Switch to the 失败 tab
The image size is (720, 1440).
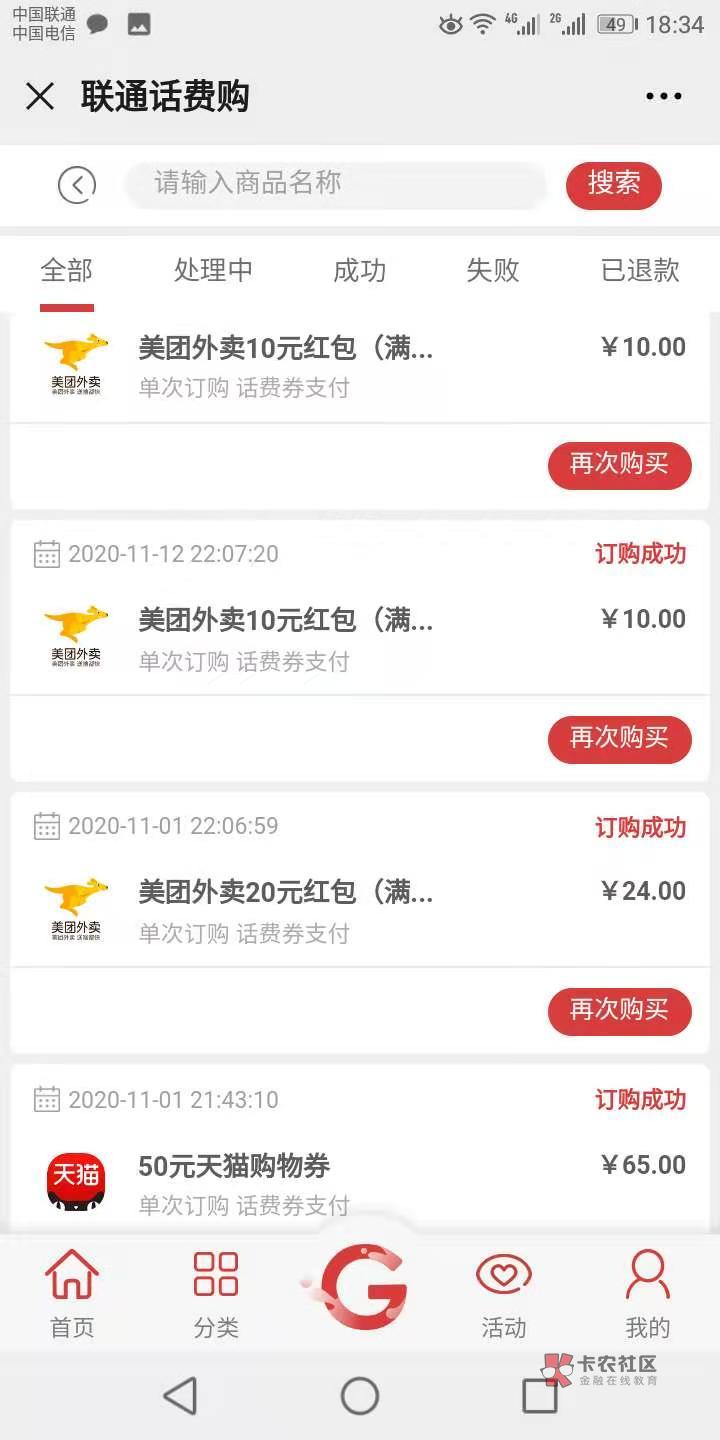pyautogui.click(x=493, y=270)
